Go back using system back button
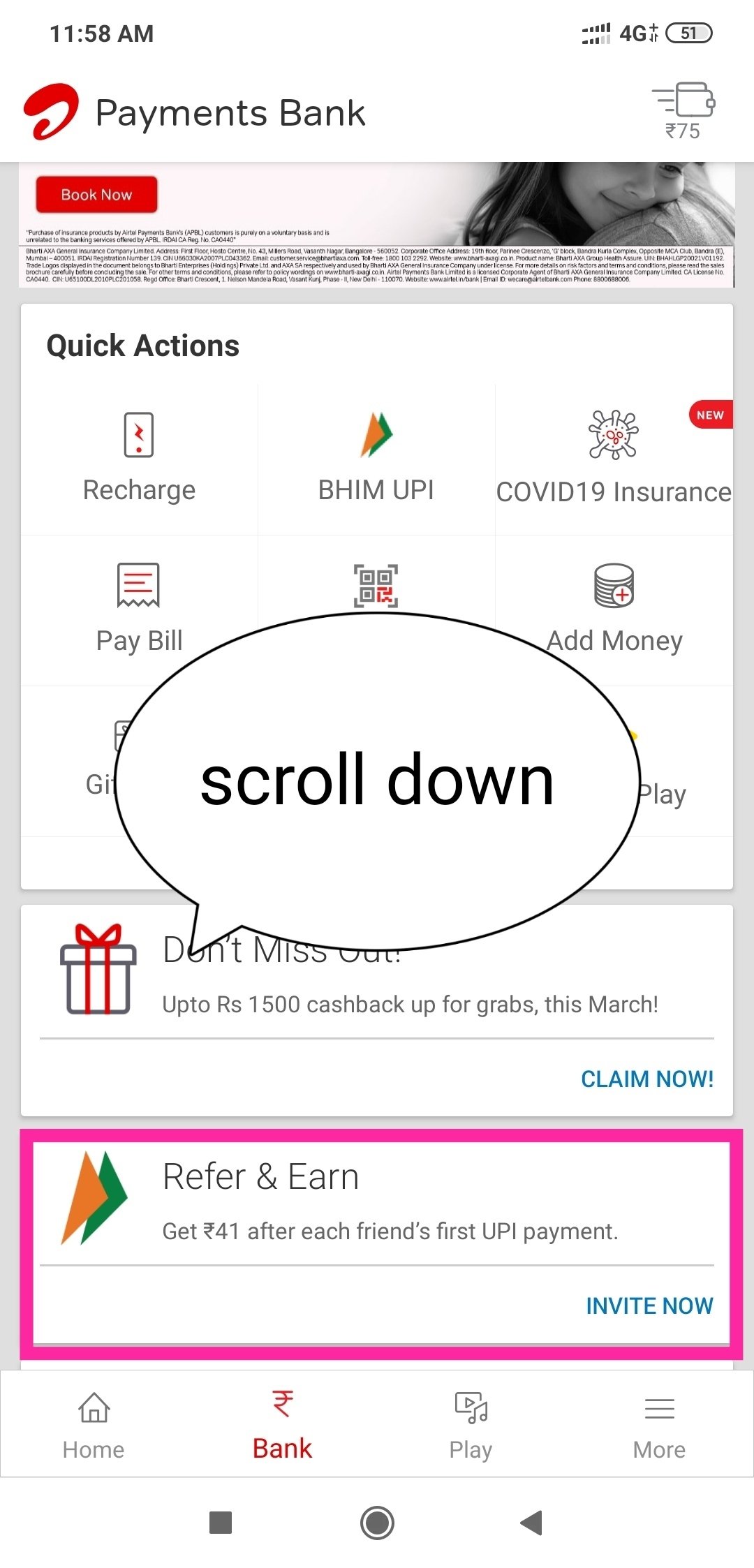 (x=532, y=1523)
